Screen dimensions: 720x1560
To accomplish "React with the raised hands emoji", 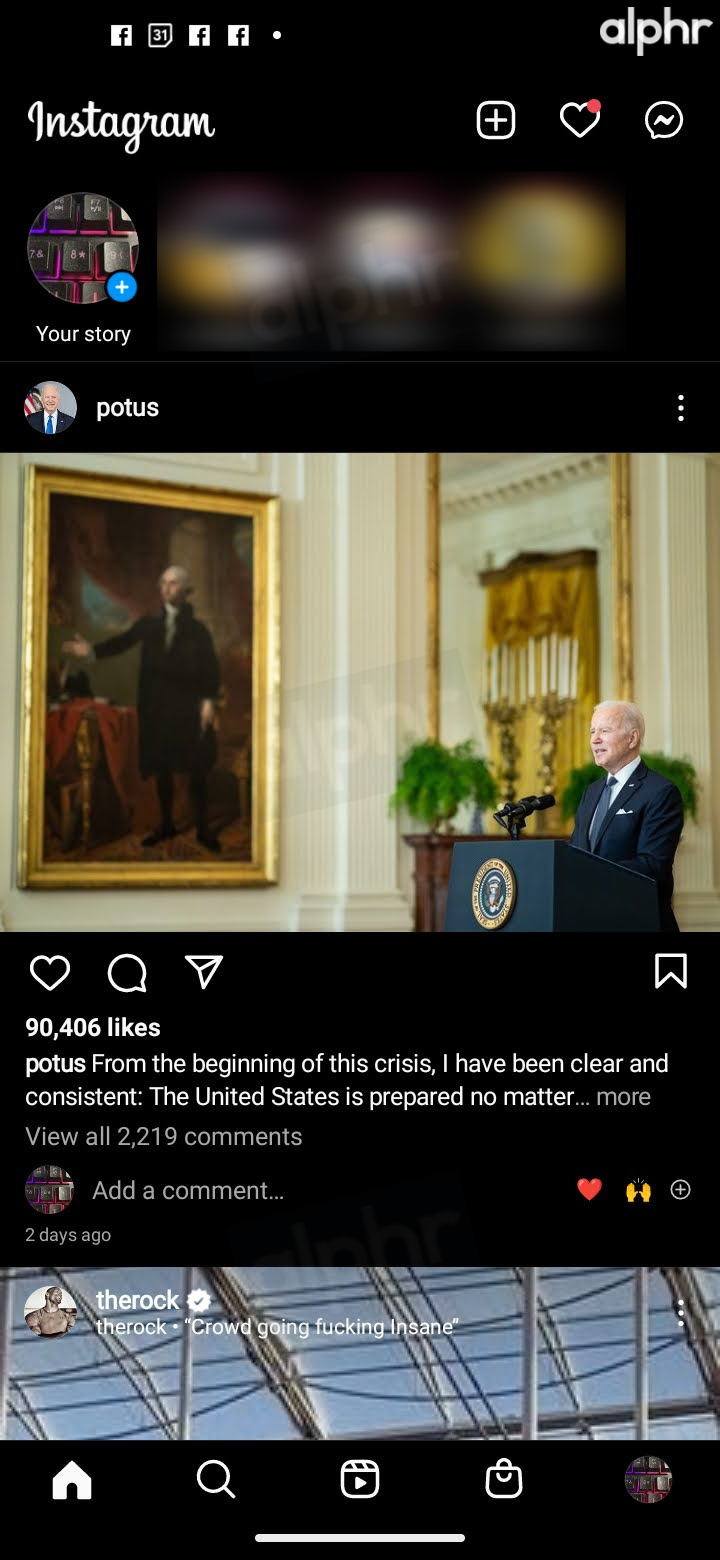I will pyautogui.click(x=637, y=1190).
